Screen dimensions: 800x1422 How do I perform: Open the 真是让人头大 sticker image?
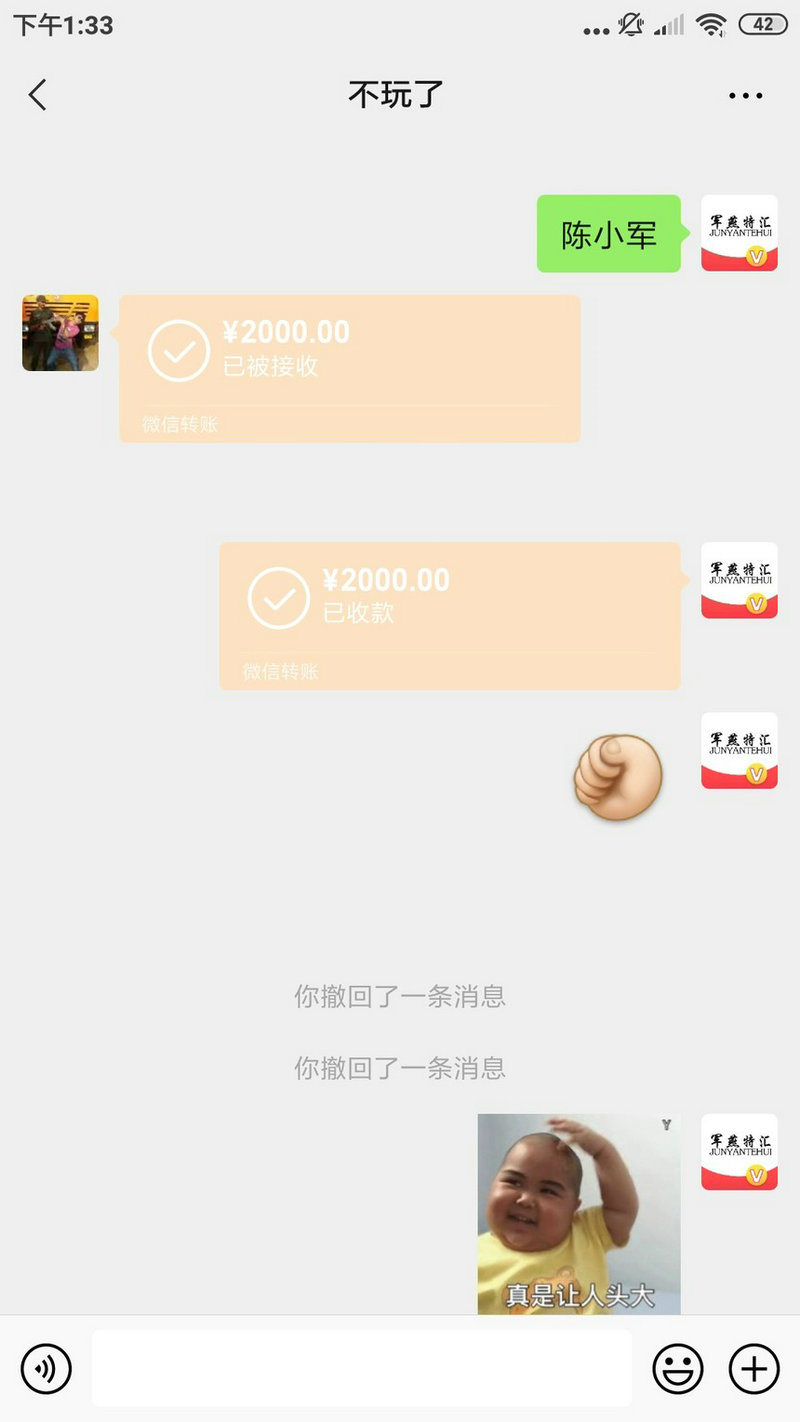[578, 1214]
